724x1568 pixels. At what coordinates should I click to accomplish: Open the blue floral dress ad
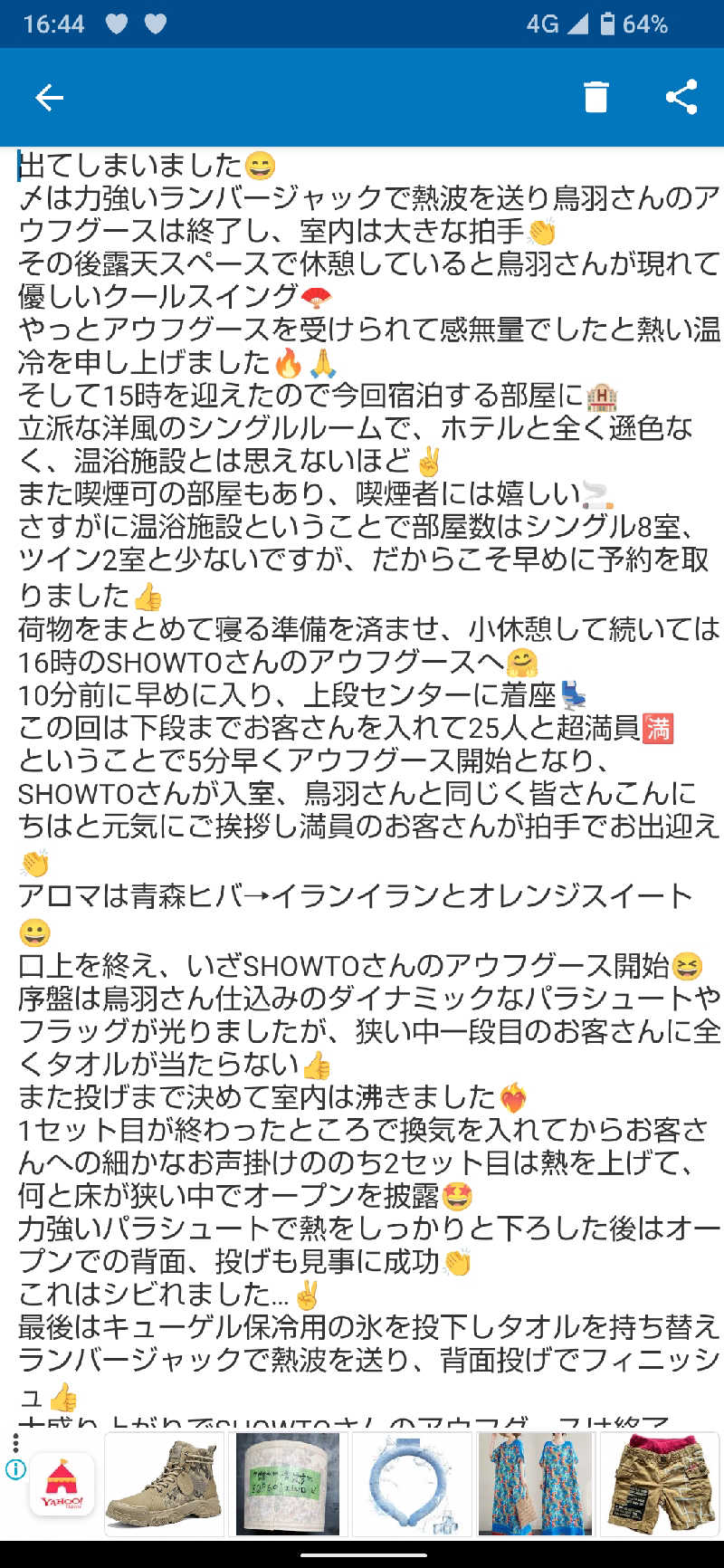536,1485
